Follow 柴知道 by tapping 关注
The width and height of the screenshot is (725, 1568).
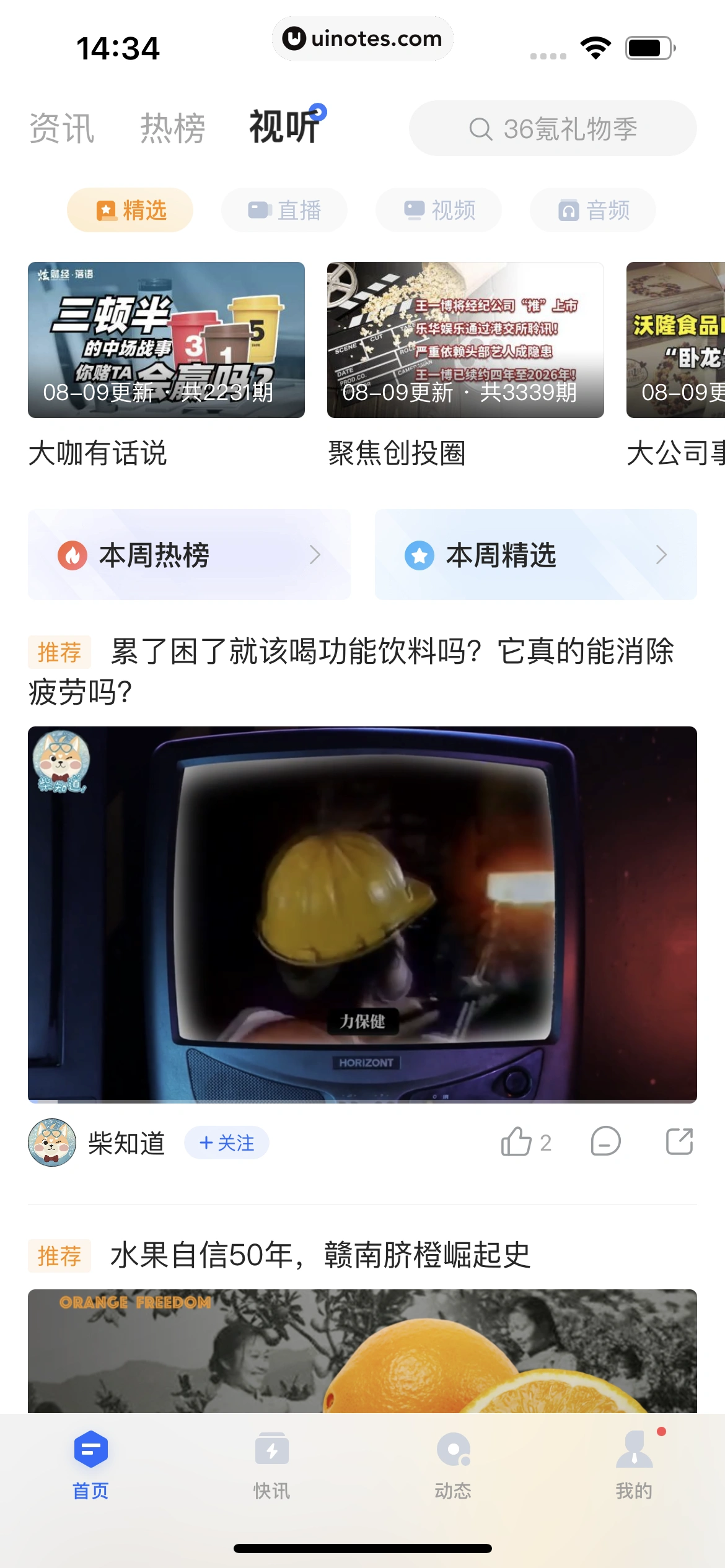point(226,1143)
